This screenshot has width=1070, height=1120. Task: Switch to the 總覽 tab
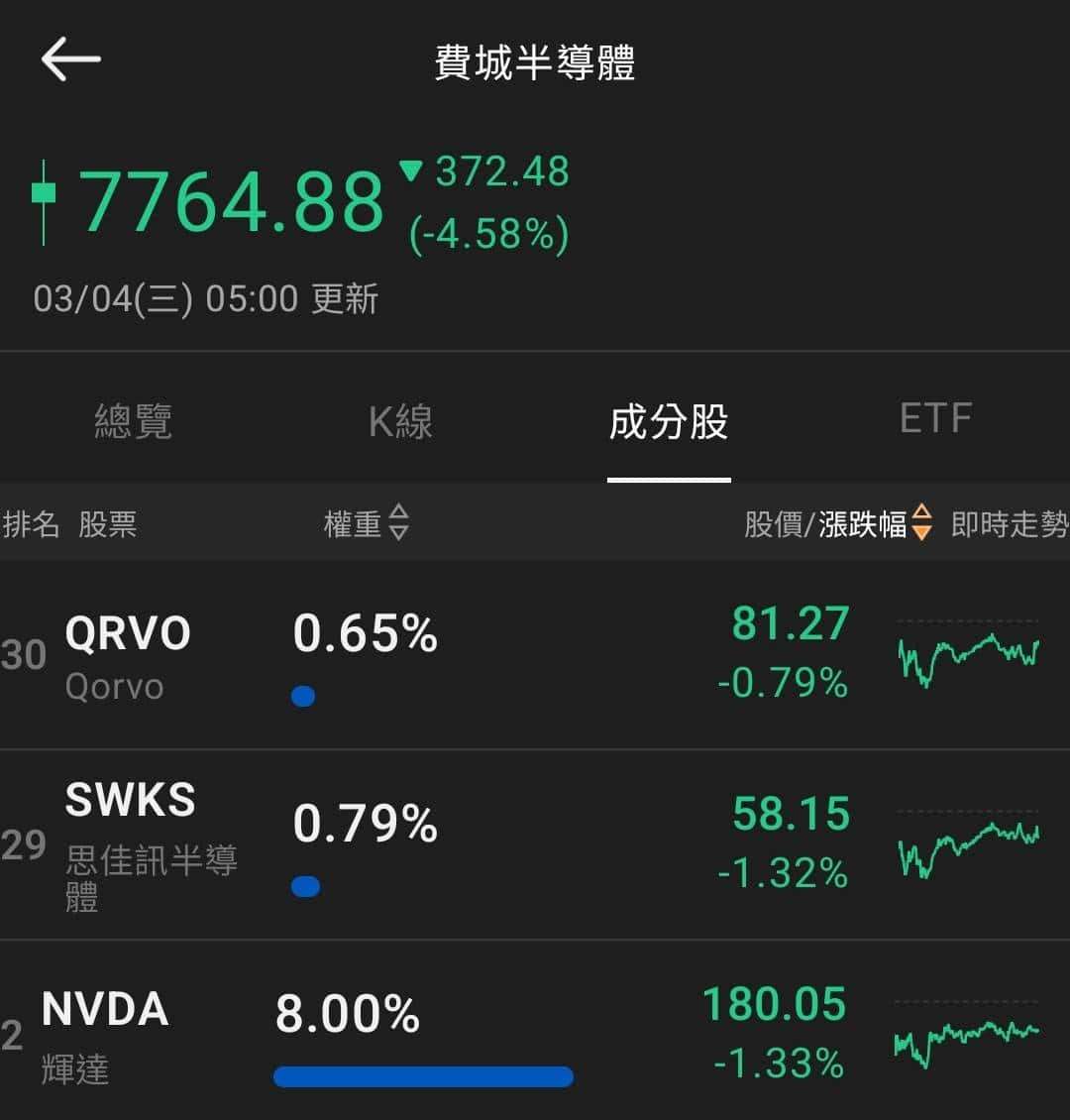(x=133, y=421)
